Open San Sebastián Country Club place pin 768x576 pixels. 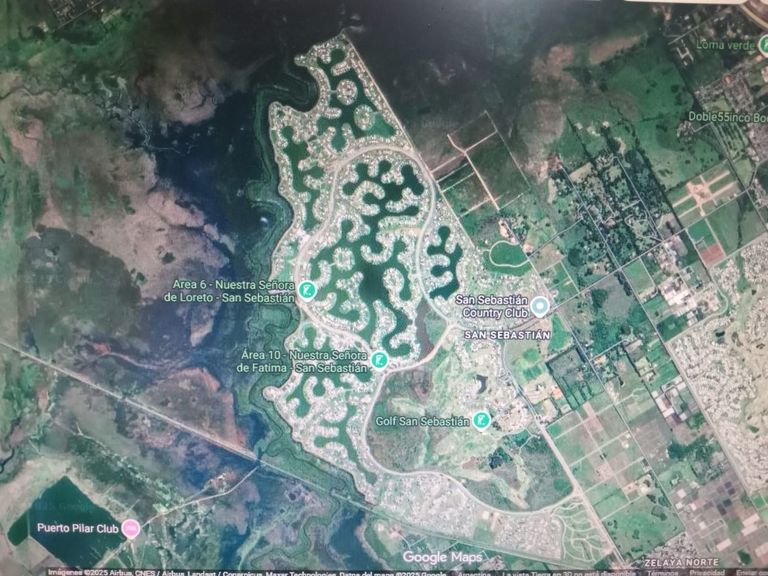point(540,306)
